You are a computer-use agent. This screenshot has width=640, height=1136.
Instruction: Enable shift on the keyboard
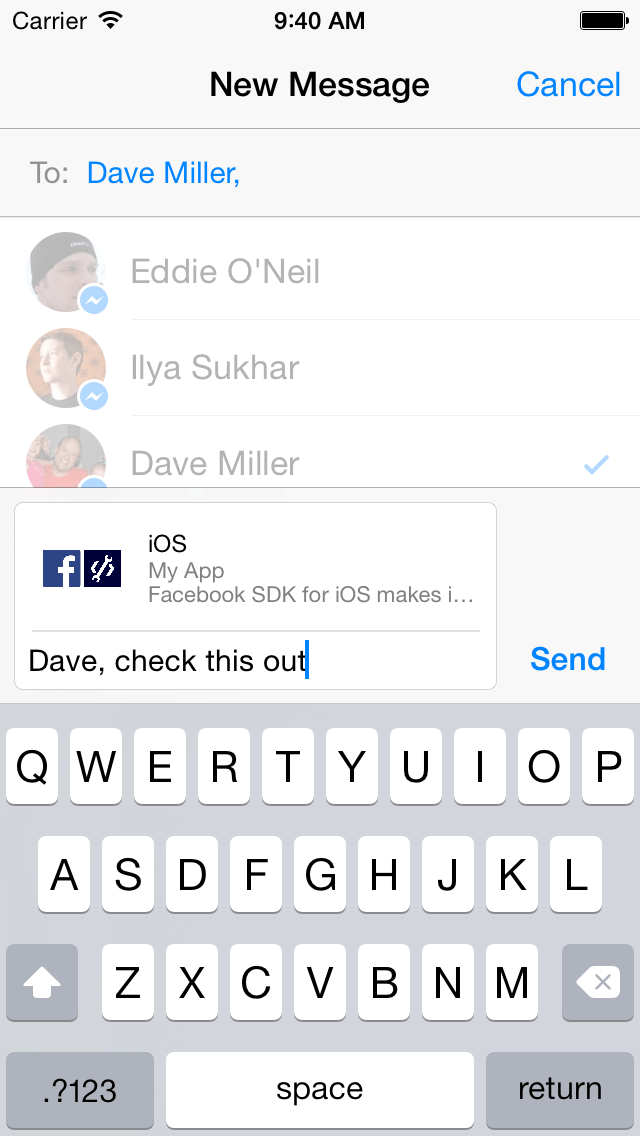pos(42,982)
